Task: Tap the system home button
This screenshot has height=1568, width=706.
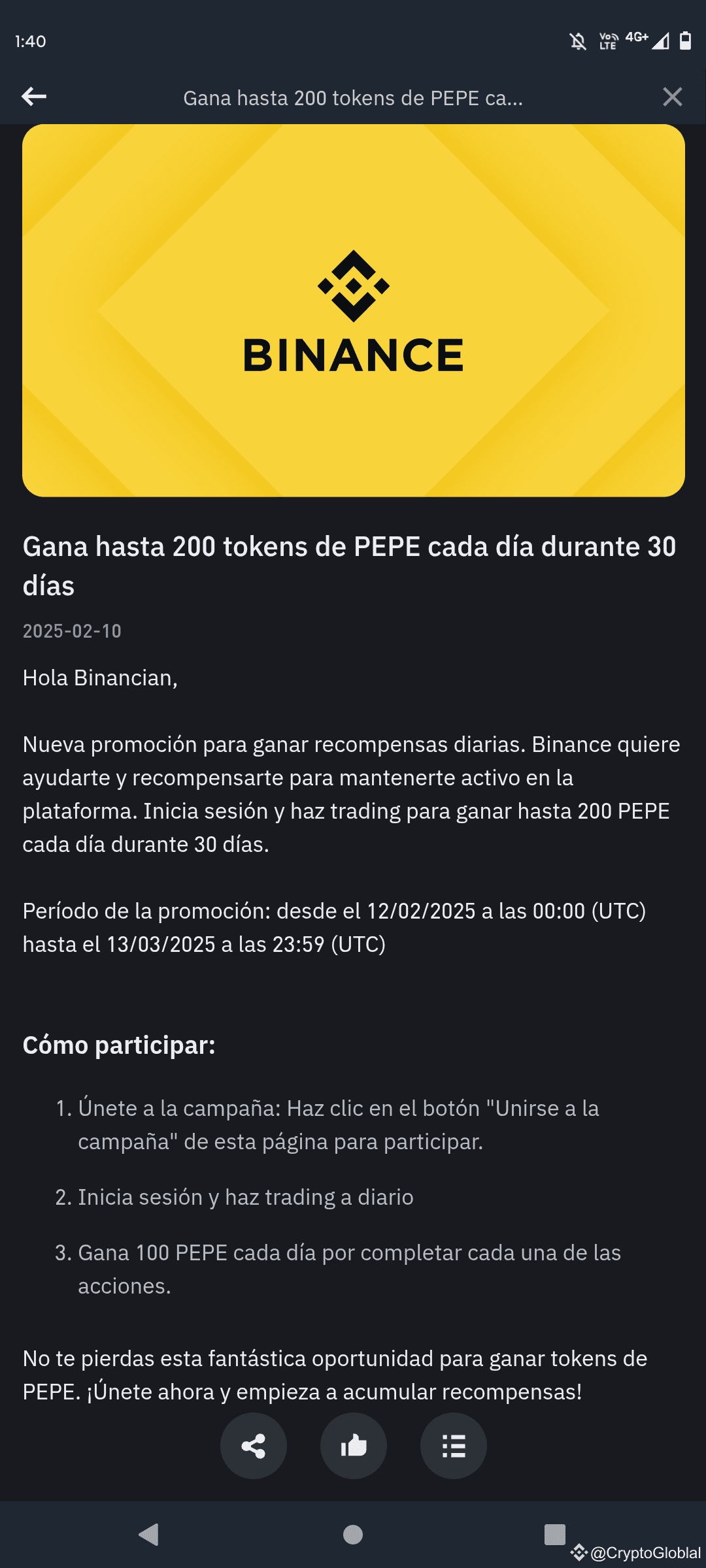Action: click(353, 1535)
